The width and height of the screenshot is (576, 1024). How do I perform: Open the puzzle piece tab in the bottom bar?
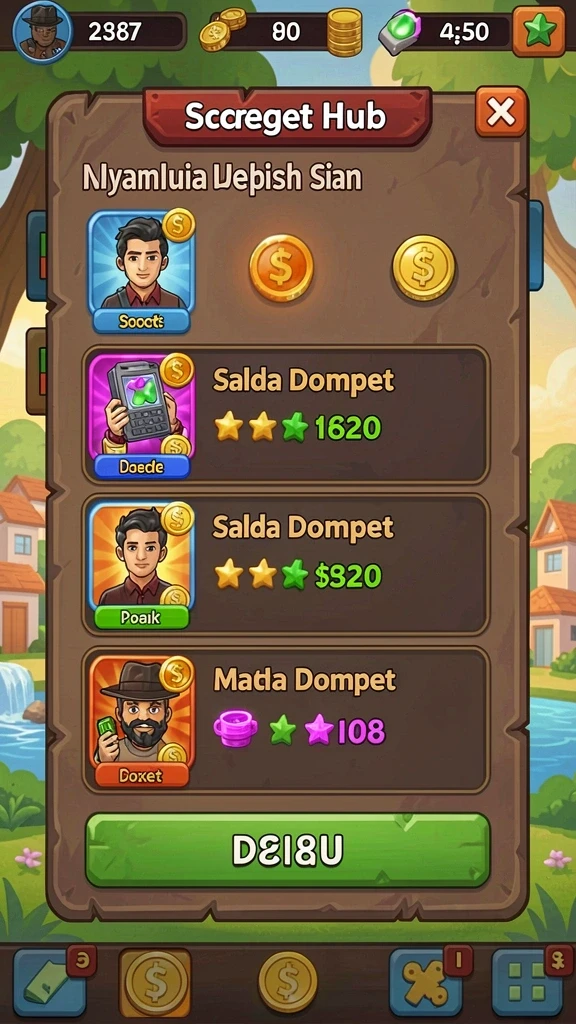point(426,982)
